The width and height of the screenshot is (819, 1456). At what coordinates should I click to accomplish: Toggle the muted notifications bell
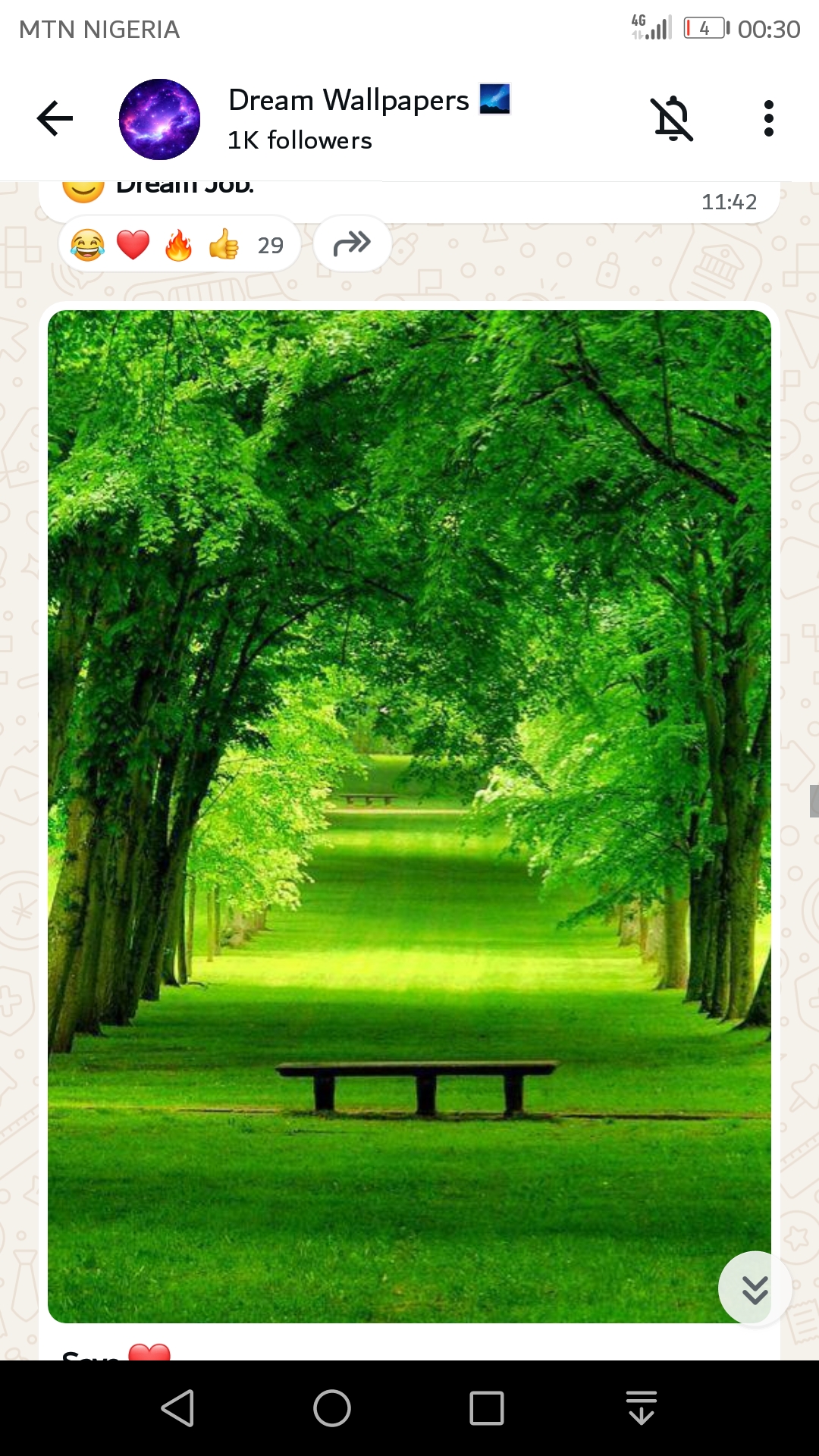click(672, 119)
